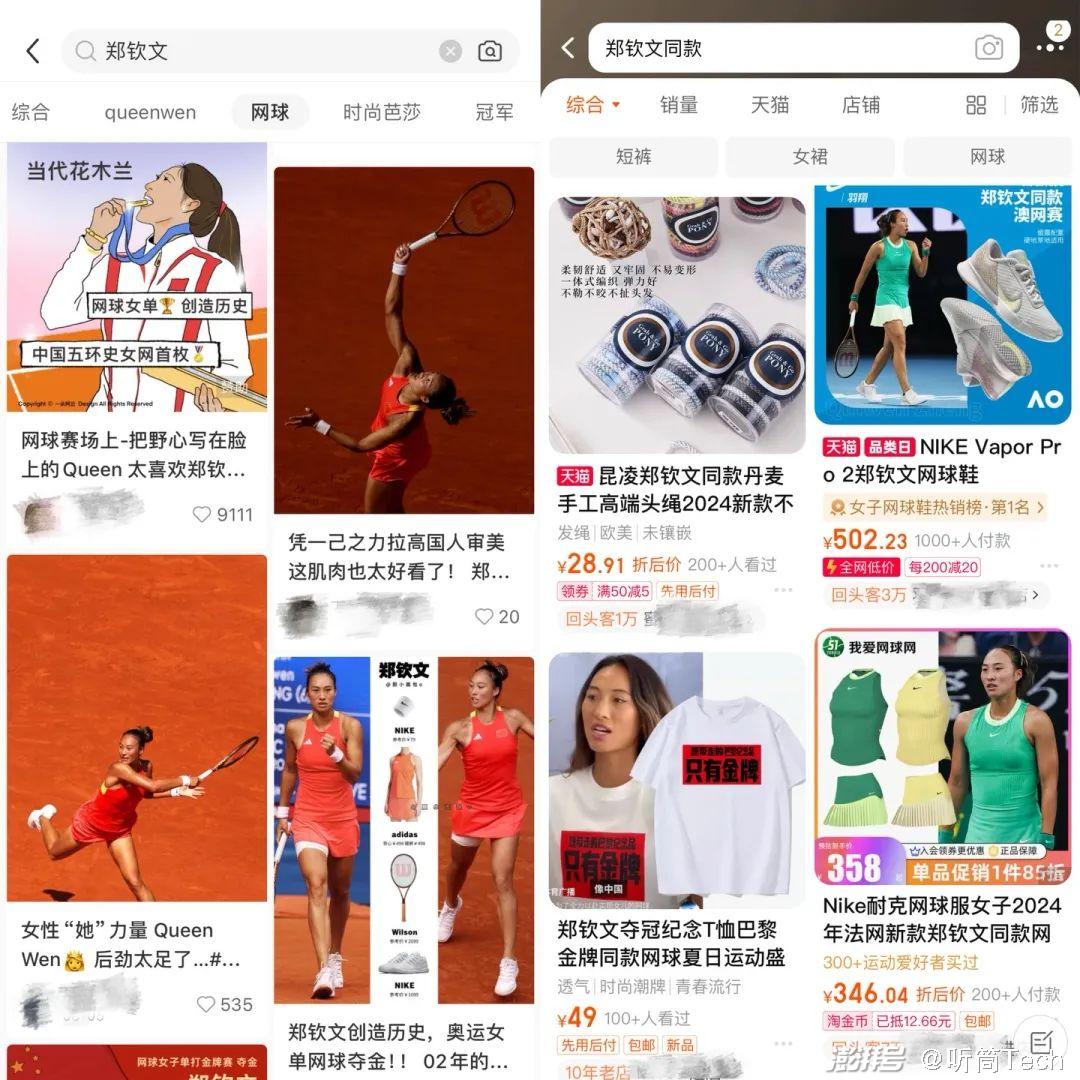Go back from the 郑钦文 search page

(x=33, y=51)
